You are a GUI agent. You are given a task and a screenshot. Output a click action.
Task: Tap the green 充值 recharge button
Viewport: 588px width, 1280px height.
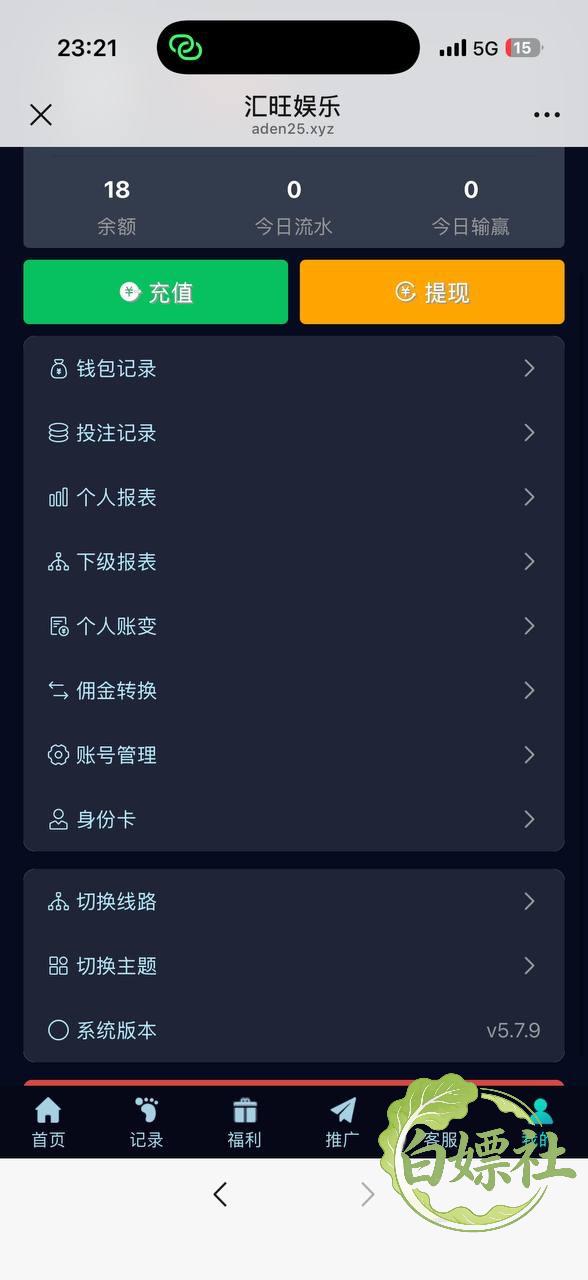click(156, 292)
